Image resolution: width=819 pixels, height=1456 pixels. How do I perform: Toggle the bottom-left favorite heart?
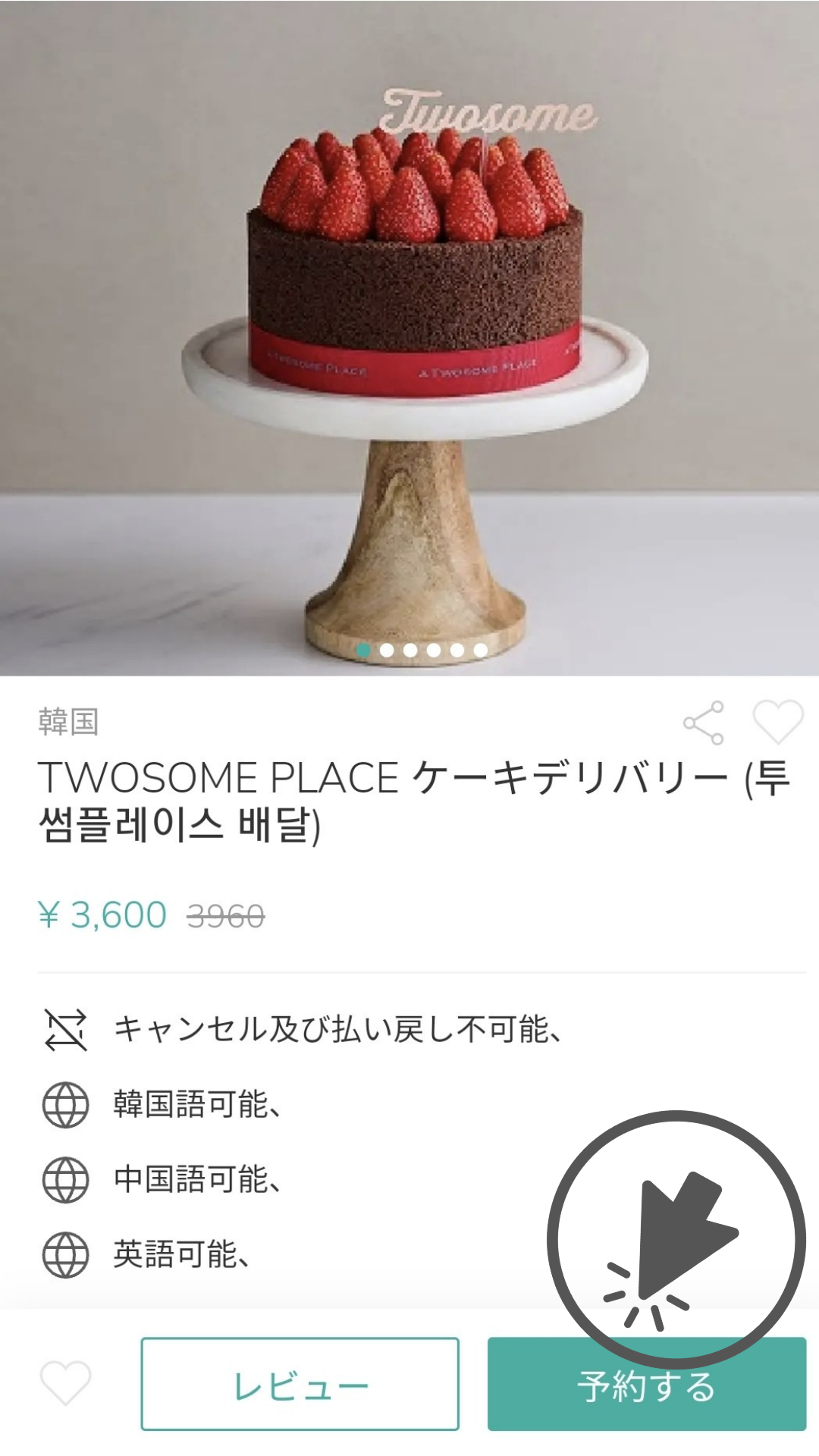pos(67,1382)
